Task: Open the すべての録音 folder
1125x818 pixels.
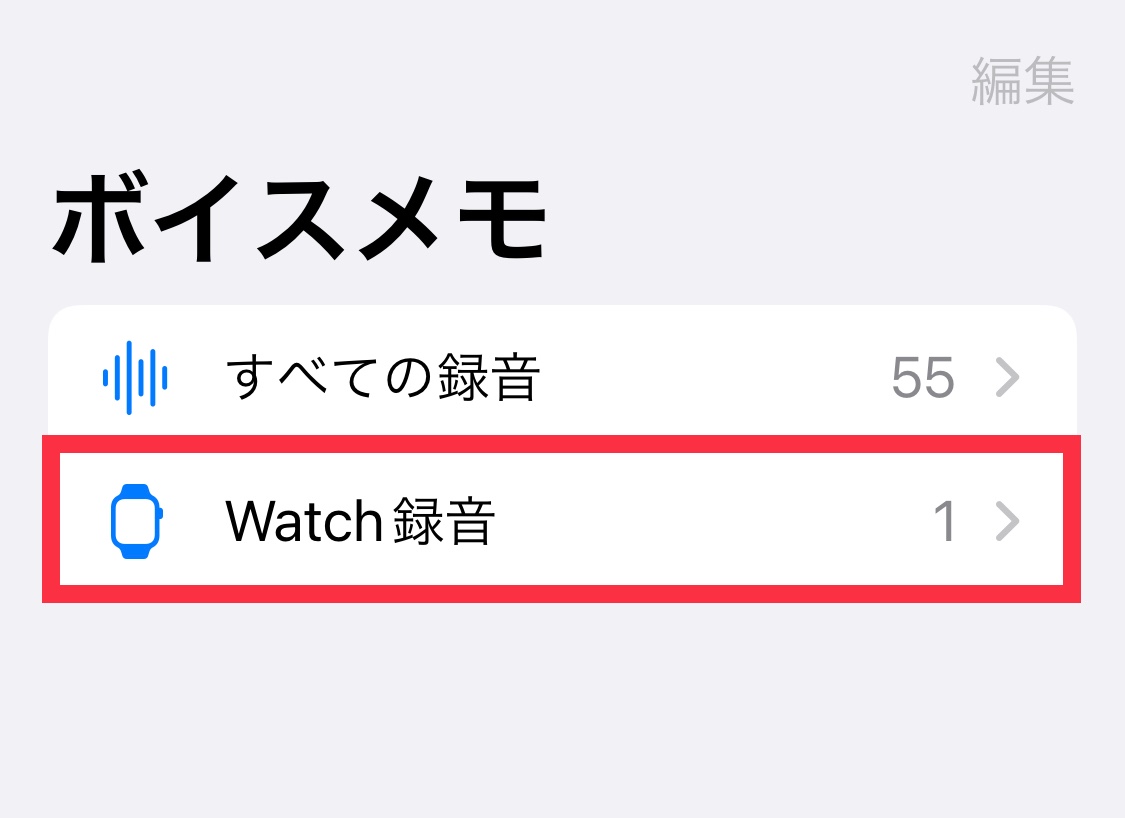Action: pos(560,378)
